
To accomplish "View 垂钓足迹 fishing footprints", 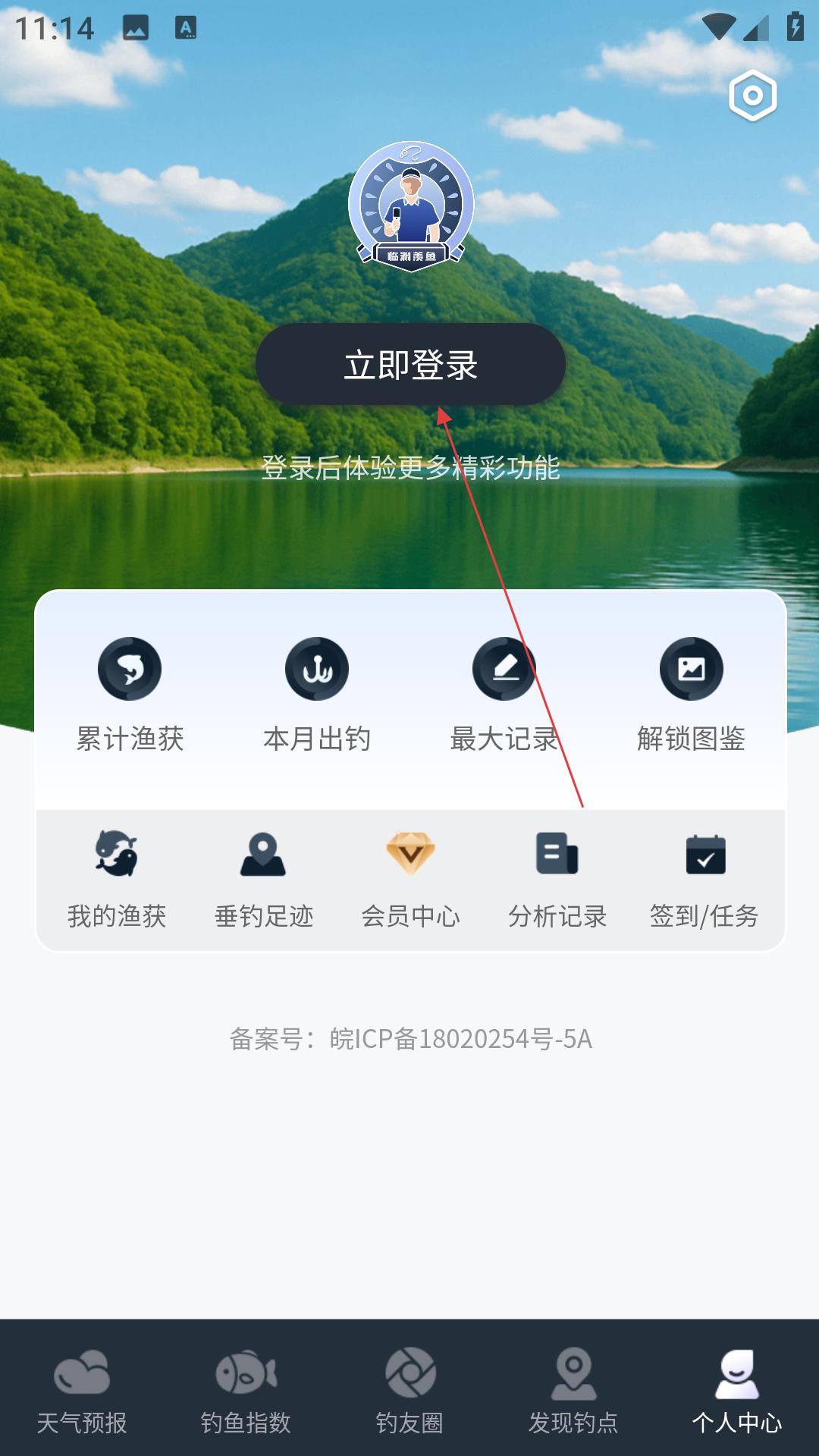I will 263,880.
